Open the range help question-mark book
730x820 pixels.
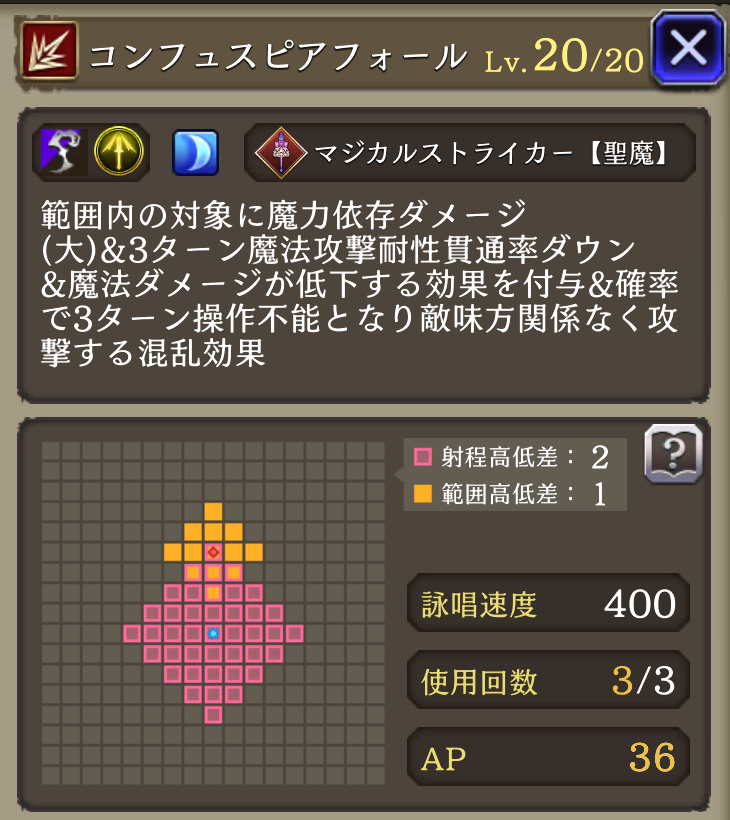click(673, 453)
